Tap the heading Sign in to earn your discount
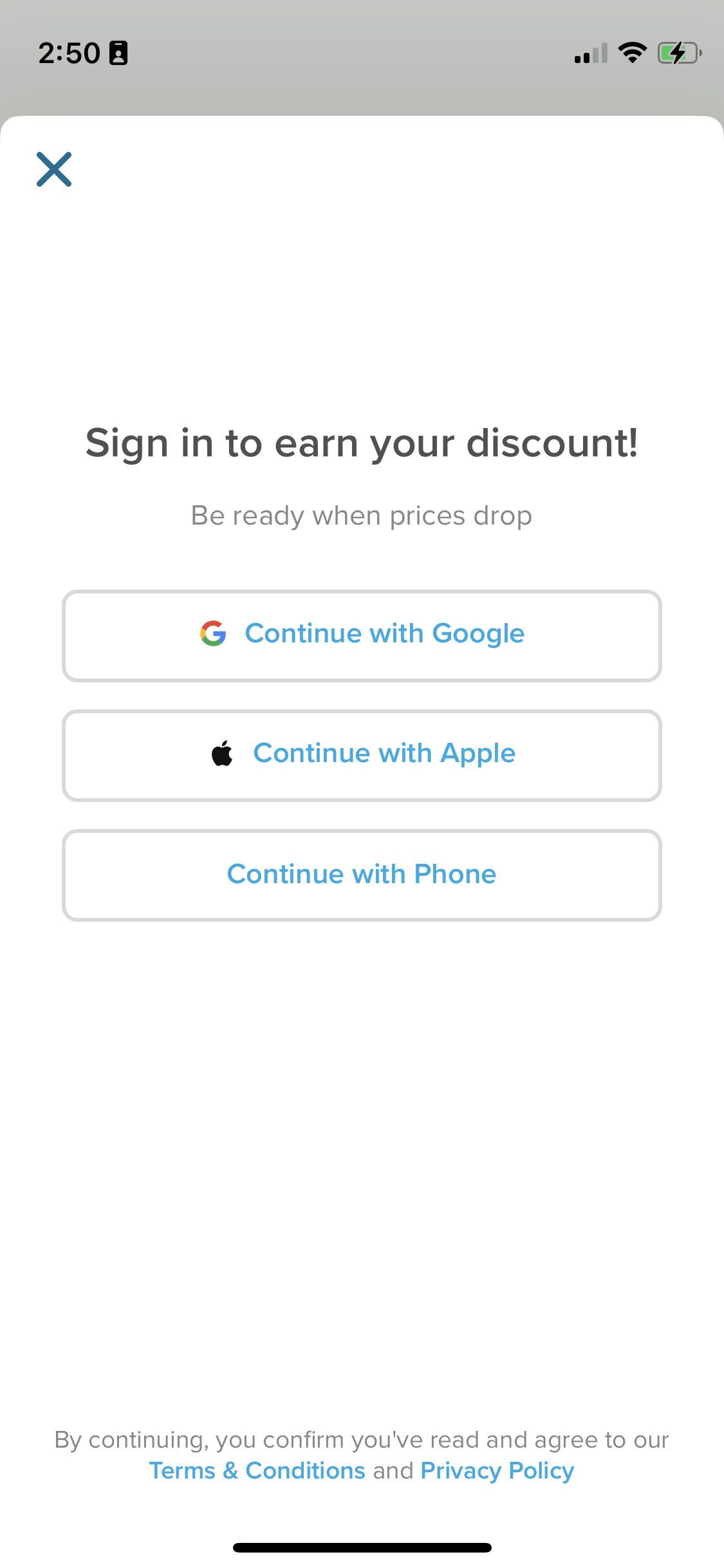724x1568 pixels. 362,442
